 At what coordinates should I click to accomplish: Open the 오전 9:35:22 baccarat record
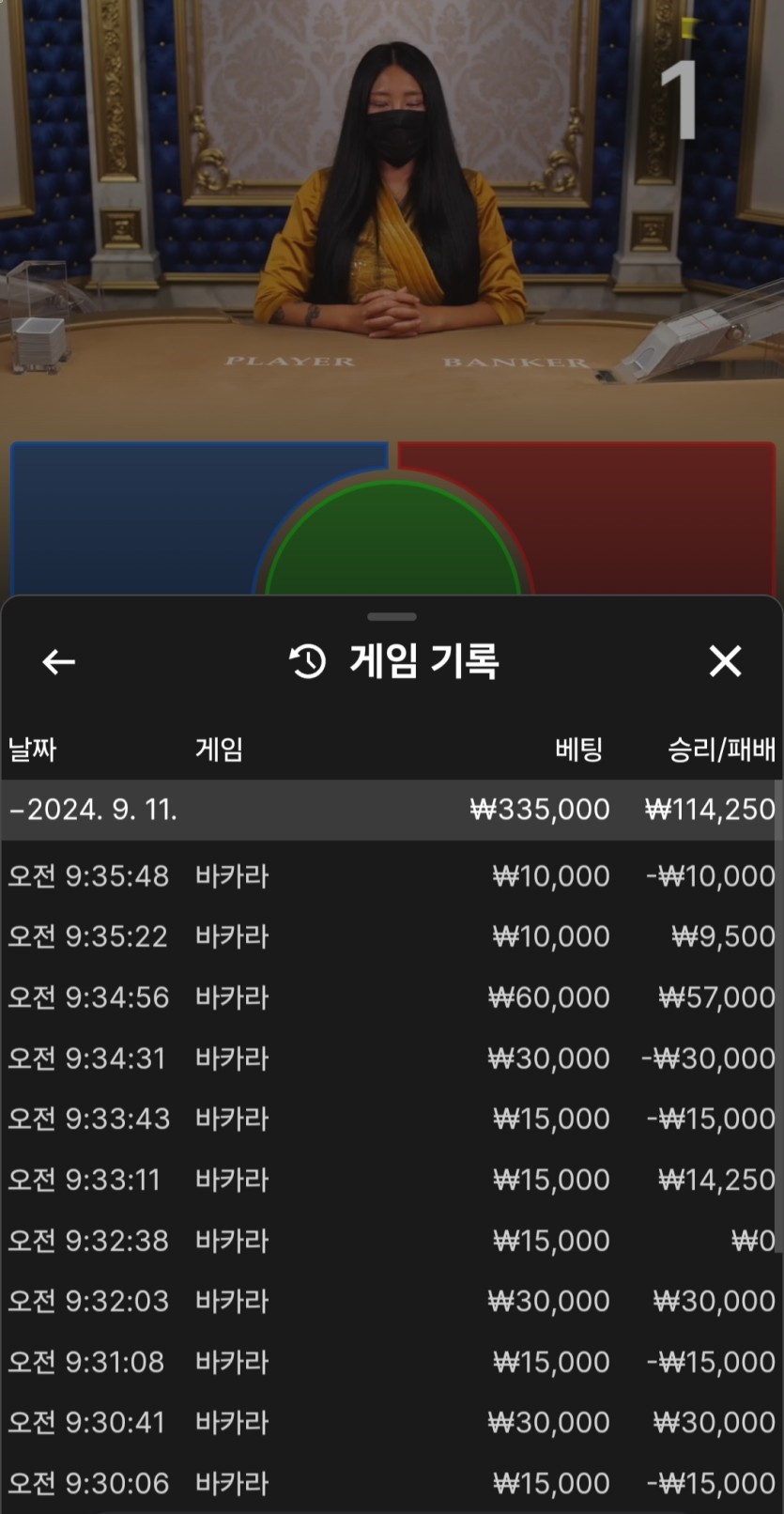pyautogui.click(x=392, y=936)
